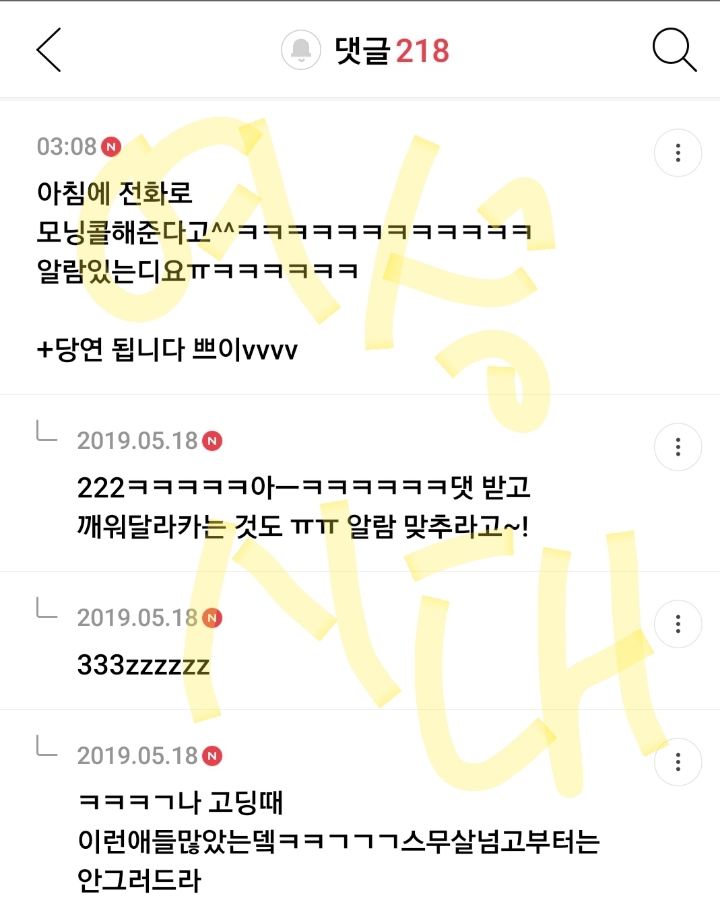Screen dimensions: 720x904
Task: Toggle the comment notification bell
Action: click(x=300, y=49)
